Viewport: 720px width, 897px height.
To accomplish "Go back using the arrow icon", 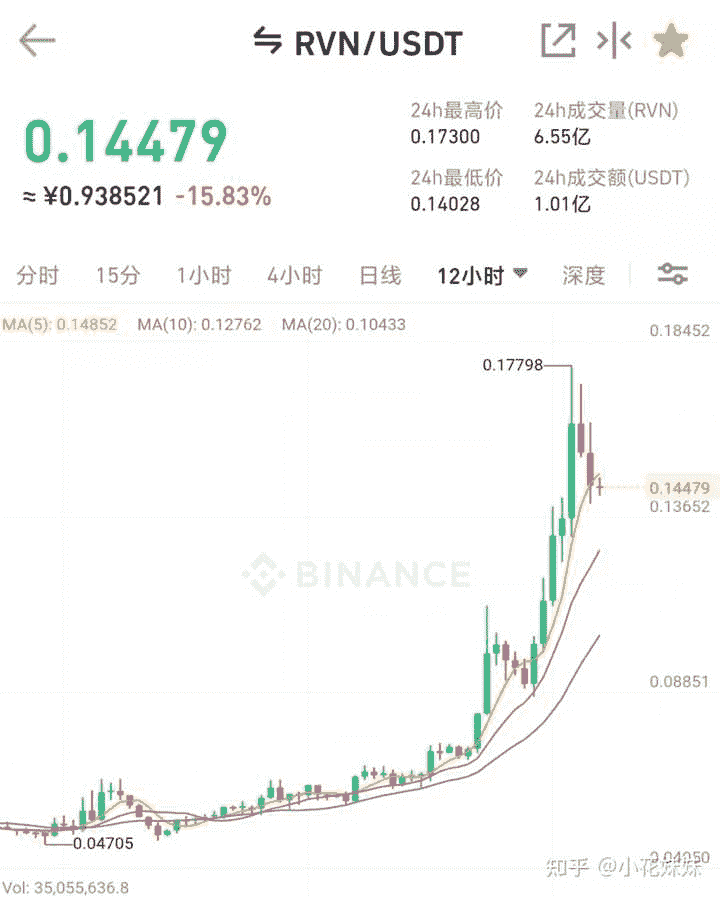I will pyautogui.click(x=37, y=42).
